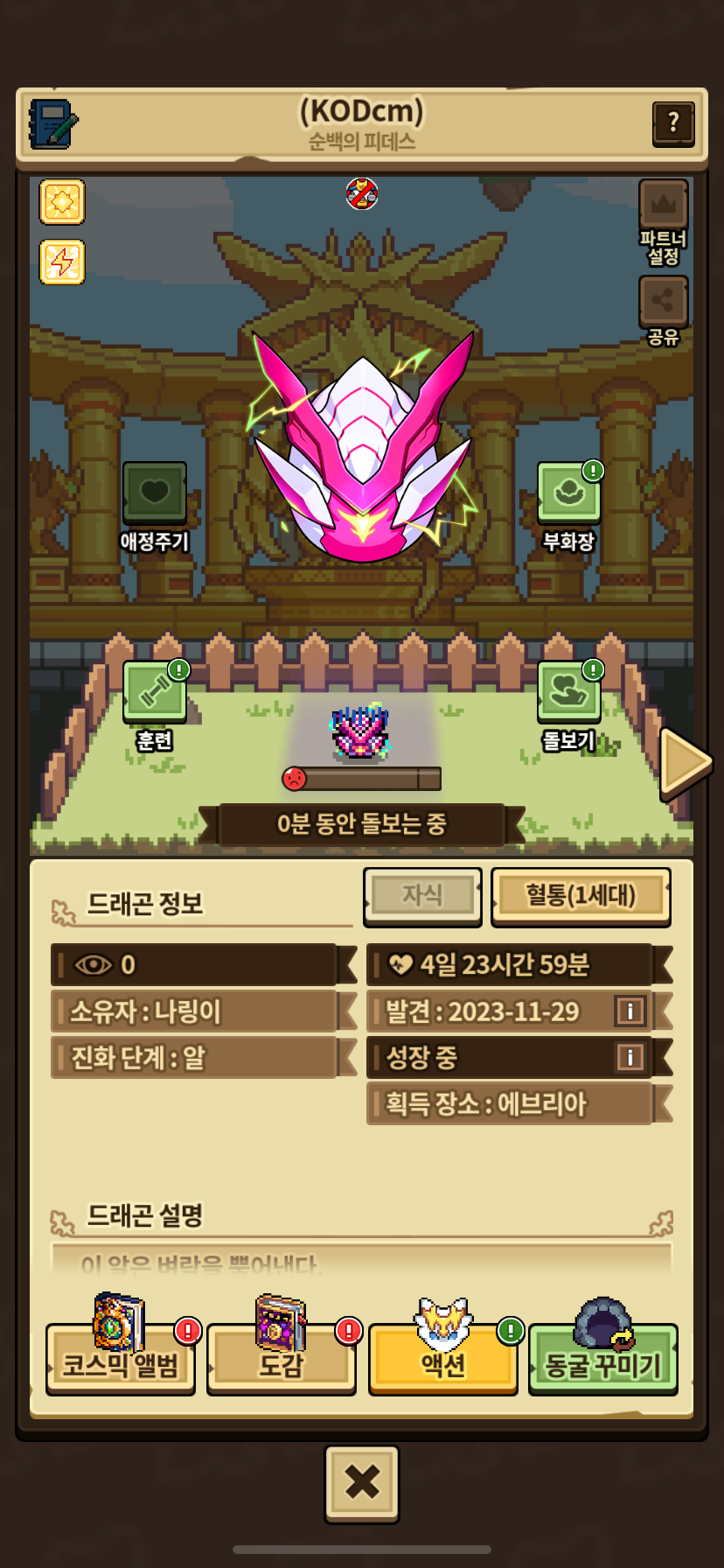The width and height of the screenshot is (724, 1568).
Task: Go to the next dragon arrow
Action: [x=686, y=763]
